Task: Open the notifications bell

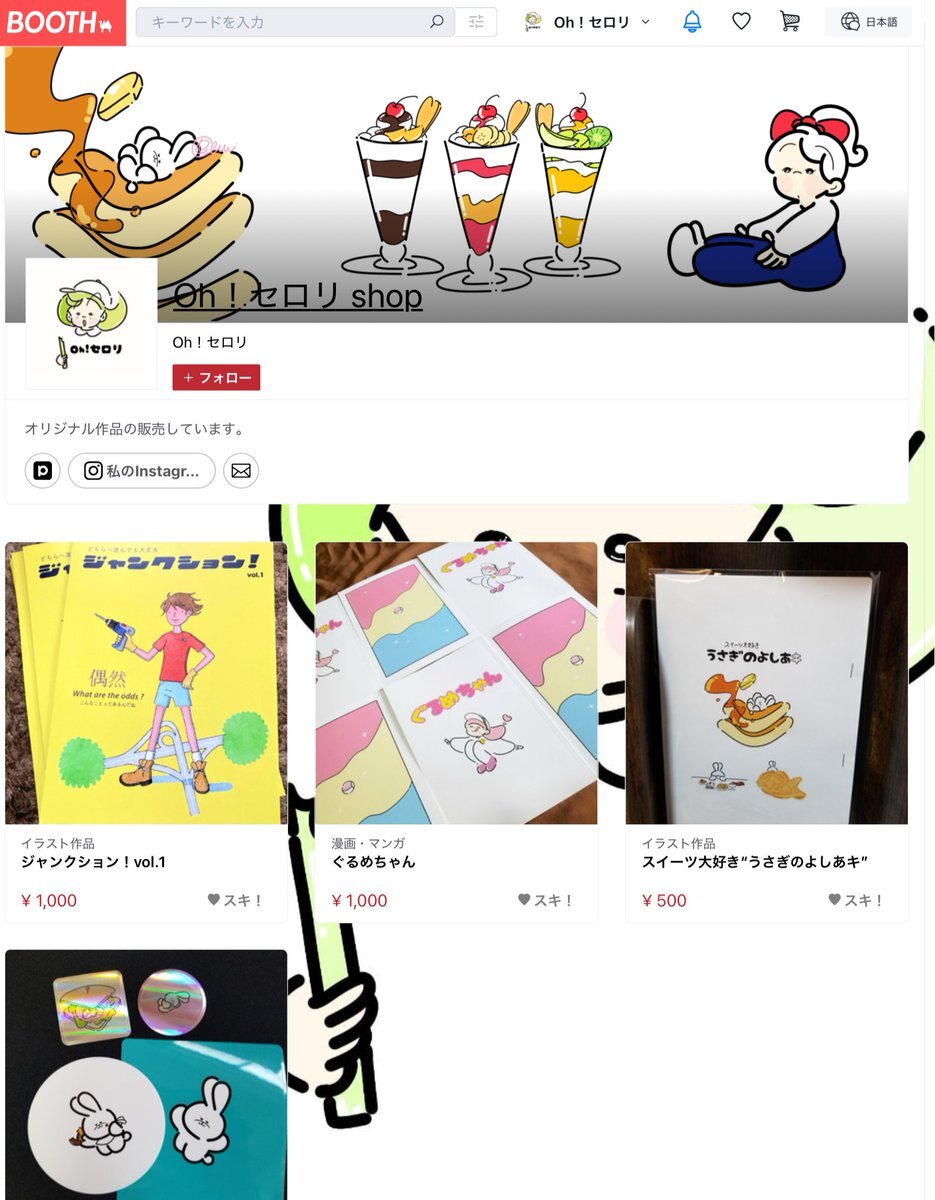Action: (692, 22)
